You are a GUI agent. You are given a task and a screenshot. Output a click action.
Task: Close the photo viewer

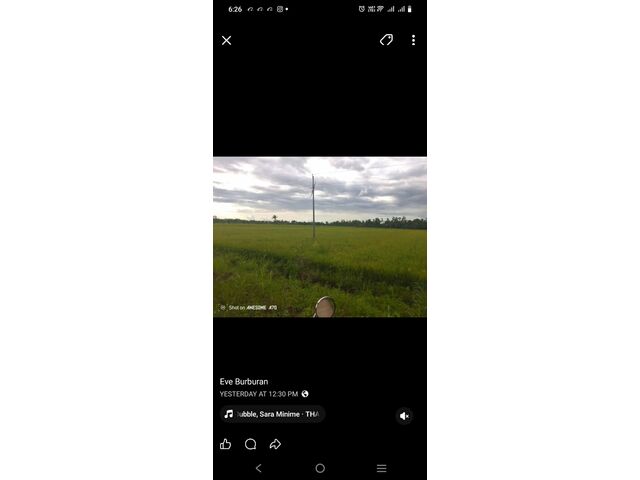[226, 41]
